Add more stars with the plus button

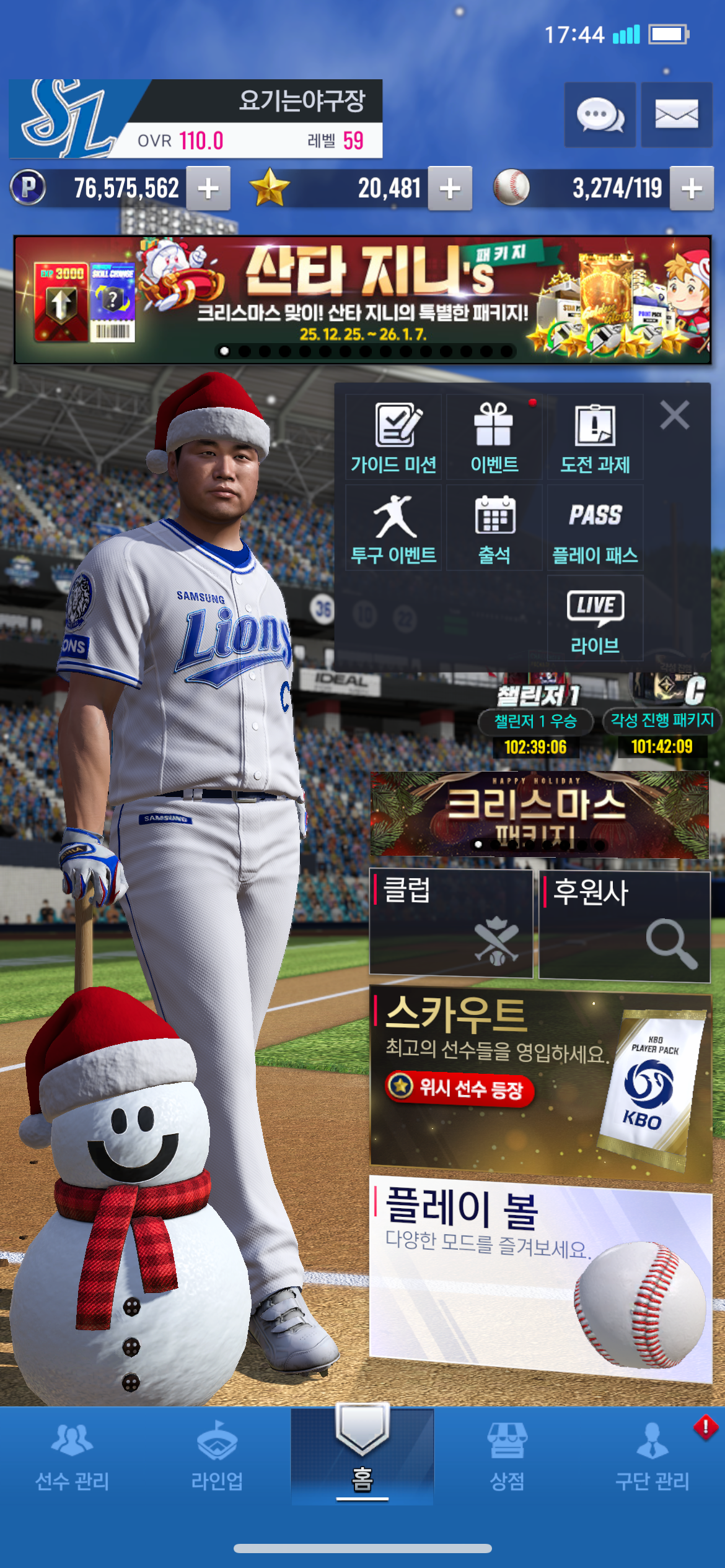coord(450,188)
